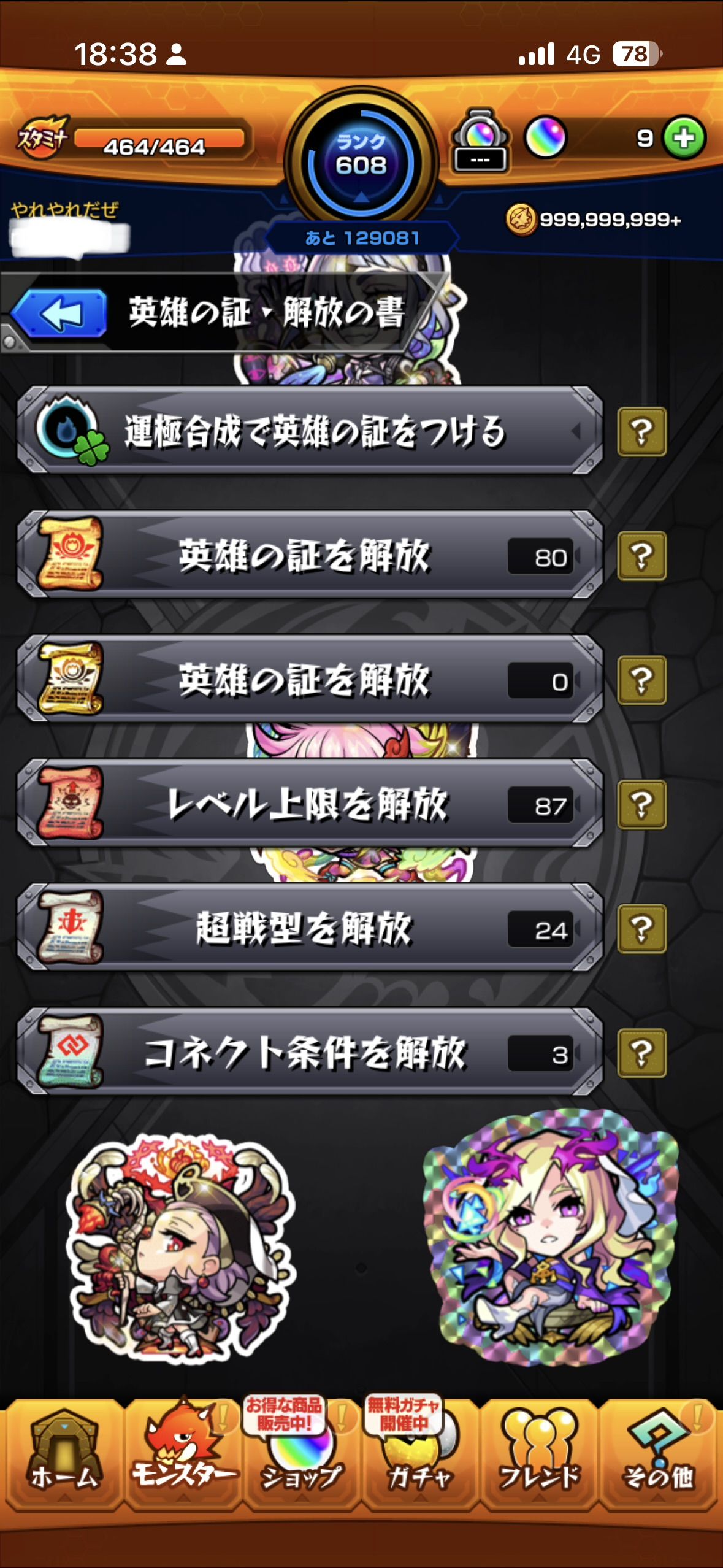Screen dimensions: 723x1568
Task: Show help for 運極合成で英雄の証をつける
Action: tap(641, 432)
